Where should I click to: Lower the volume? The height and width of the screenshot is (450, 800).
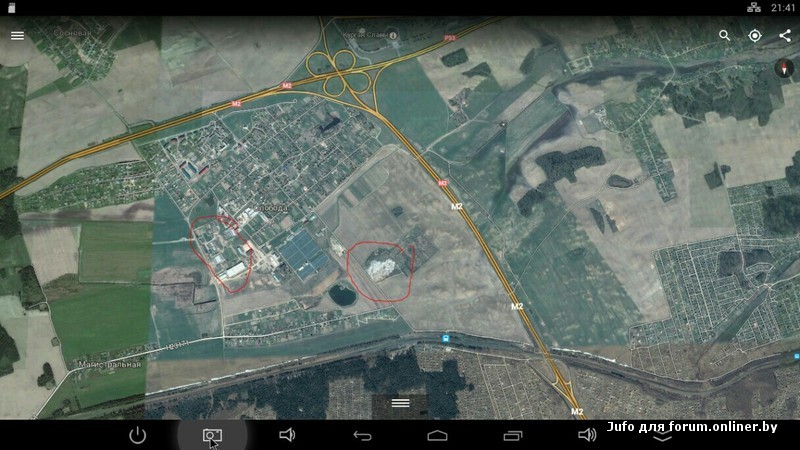pyautogui.click(x=287, y=435)
